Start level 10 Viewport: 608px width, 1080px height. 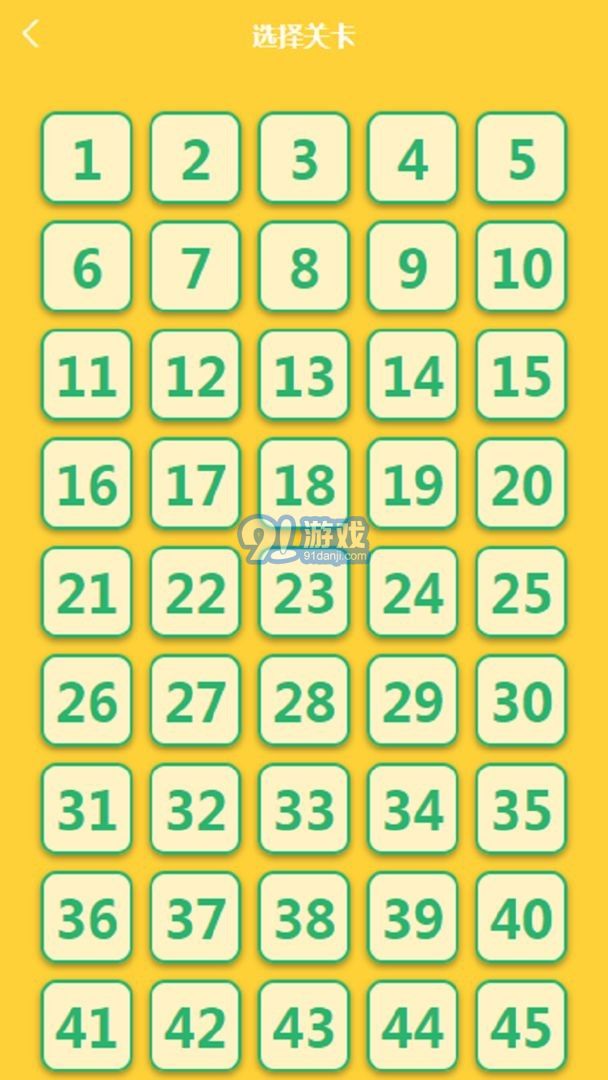click(521, 267)
